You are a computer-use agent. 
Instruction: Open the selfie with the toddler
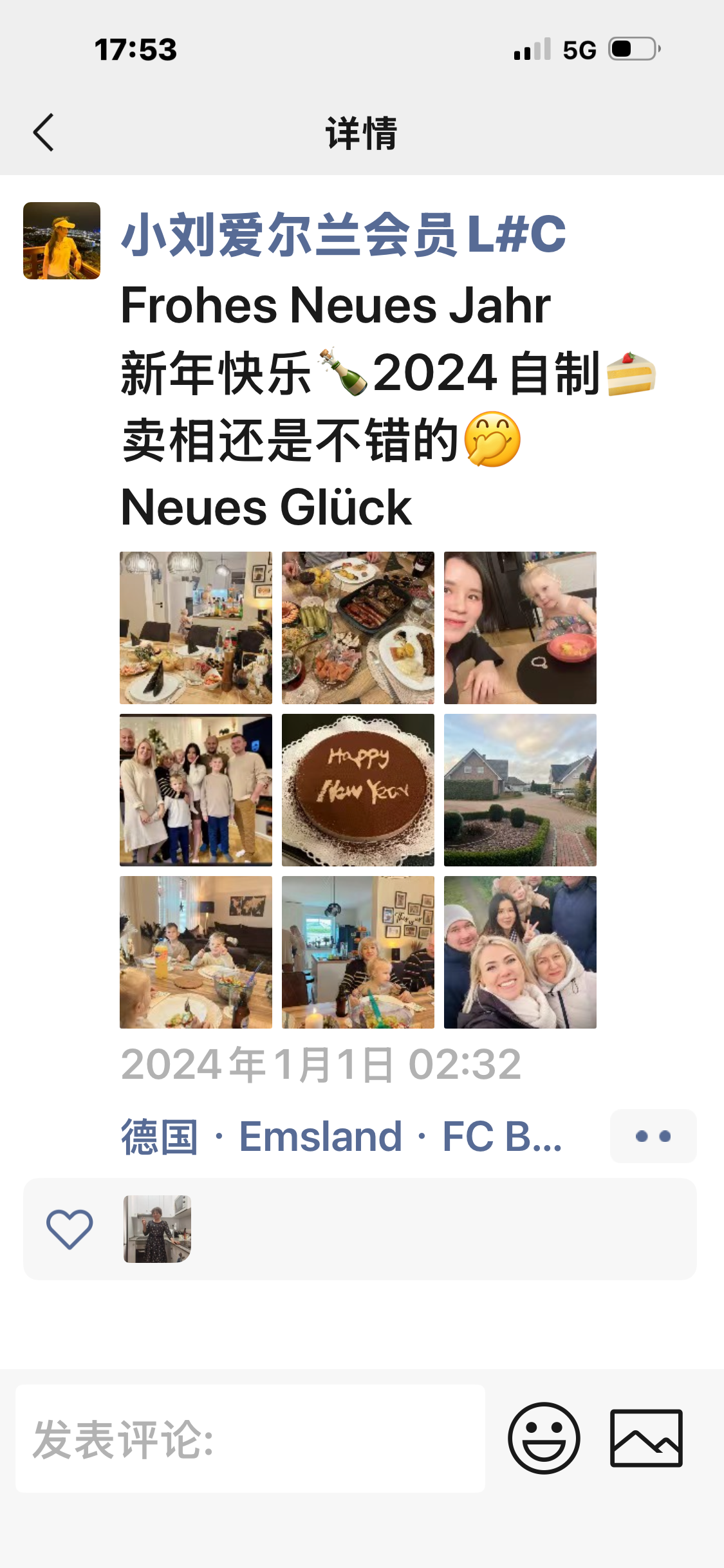tap(520, 628)
